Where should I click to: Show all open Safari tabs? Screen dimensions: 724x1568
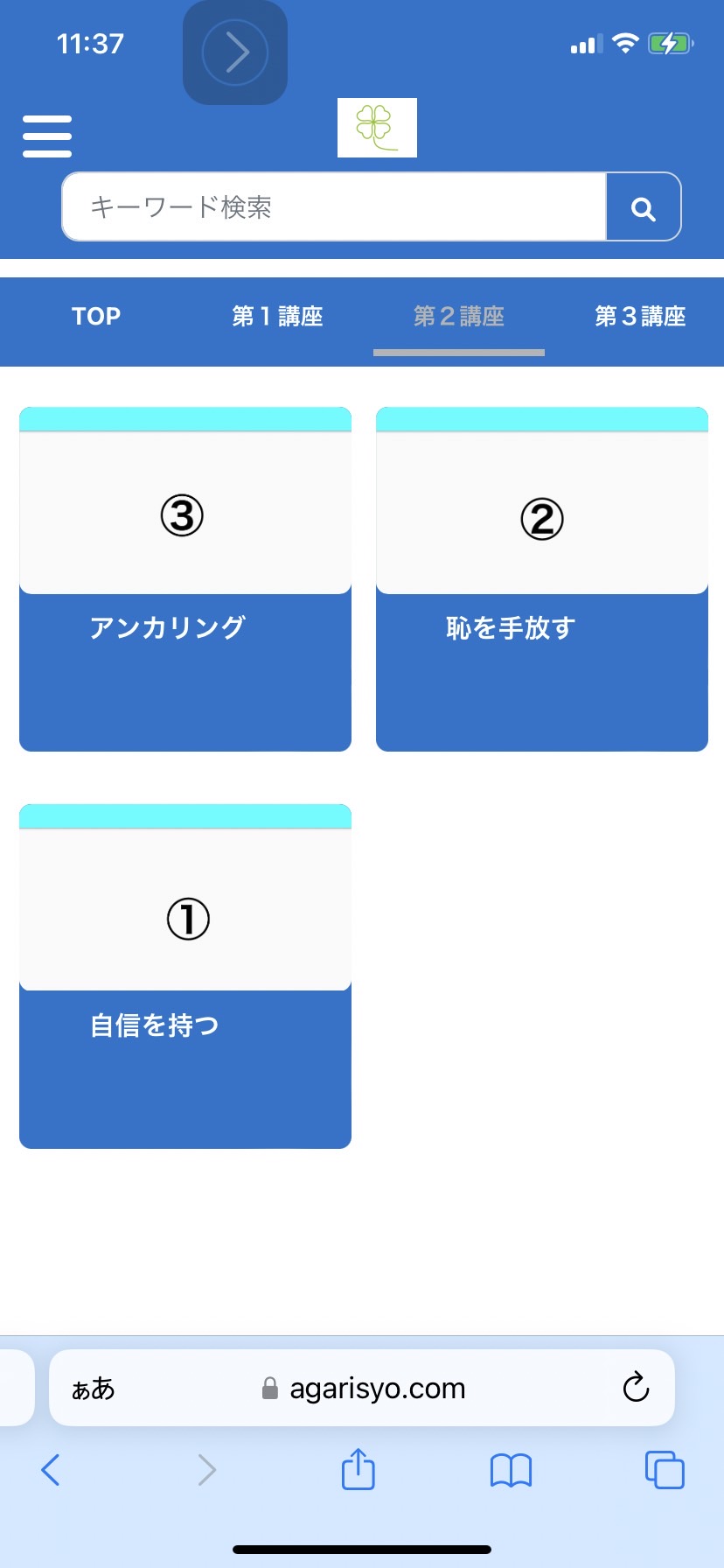click(665, 1470)
